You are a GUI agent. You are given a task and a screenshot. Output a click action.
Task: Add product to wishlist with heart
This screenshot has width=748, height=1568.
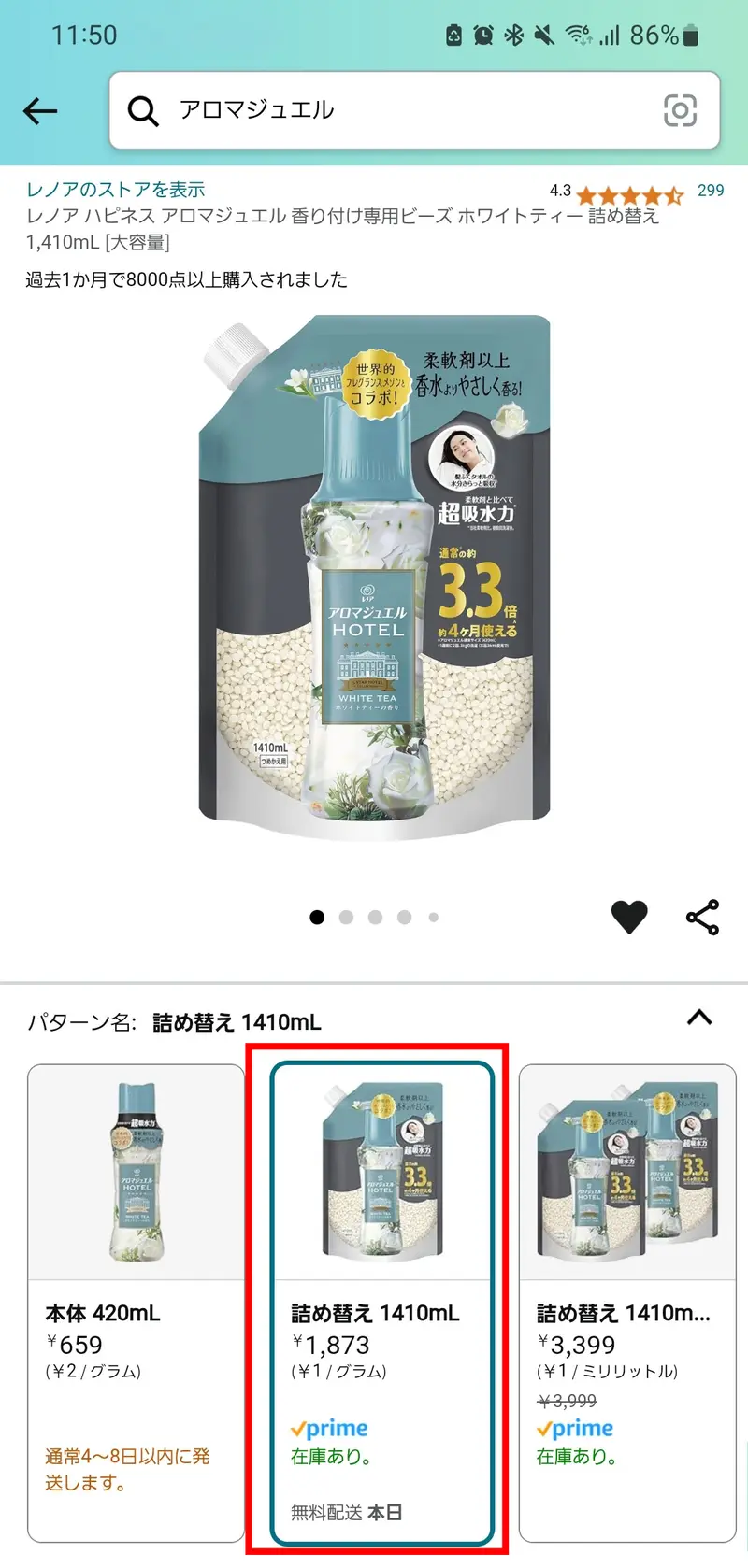tap(629, 917)
